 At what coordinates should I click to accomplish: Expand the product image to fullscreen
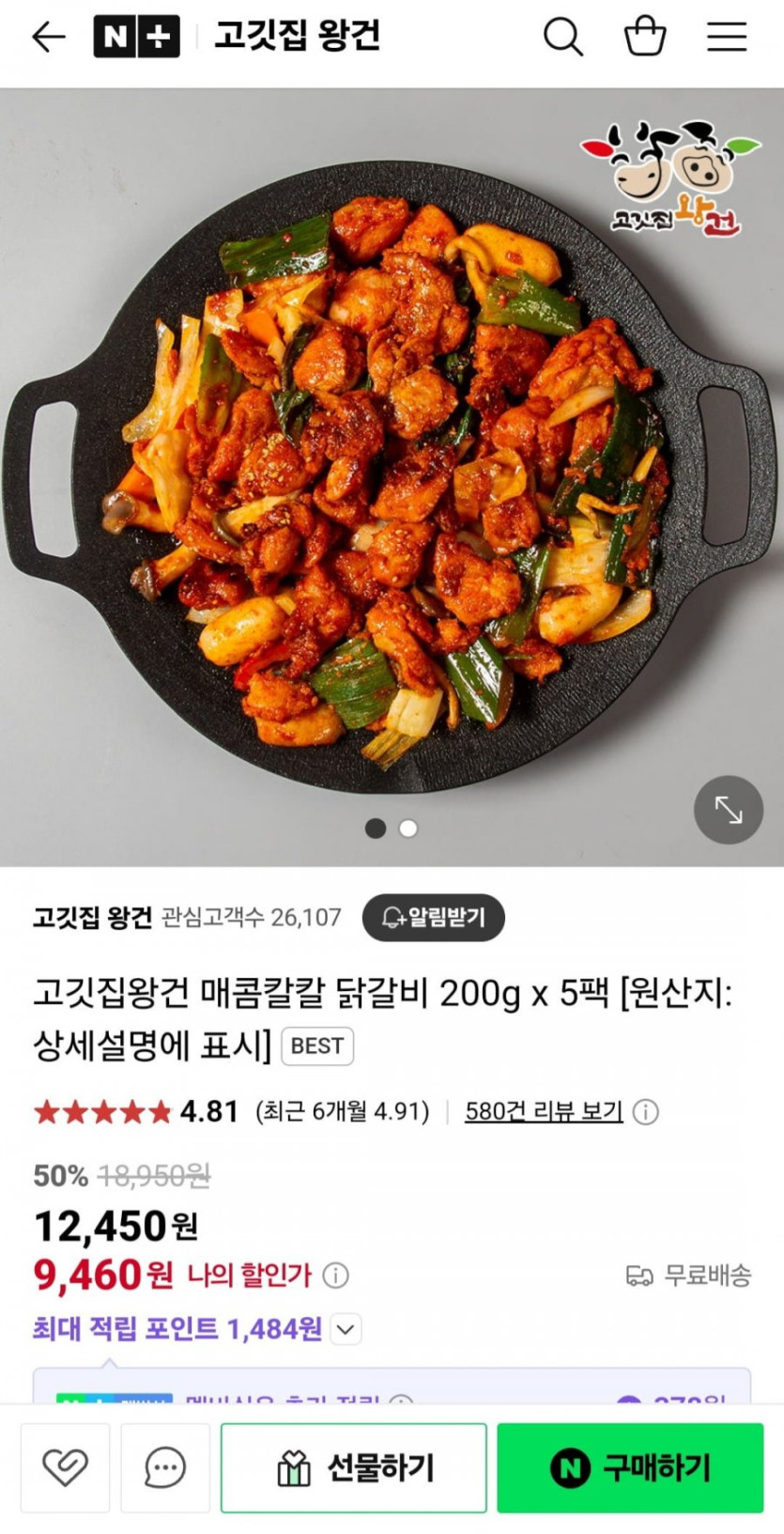click(729, 810)
